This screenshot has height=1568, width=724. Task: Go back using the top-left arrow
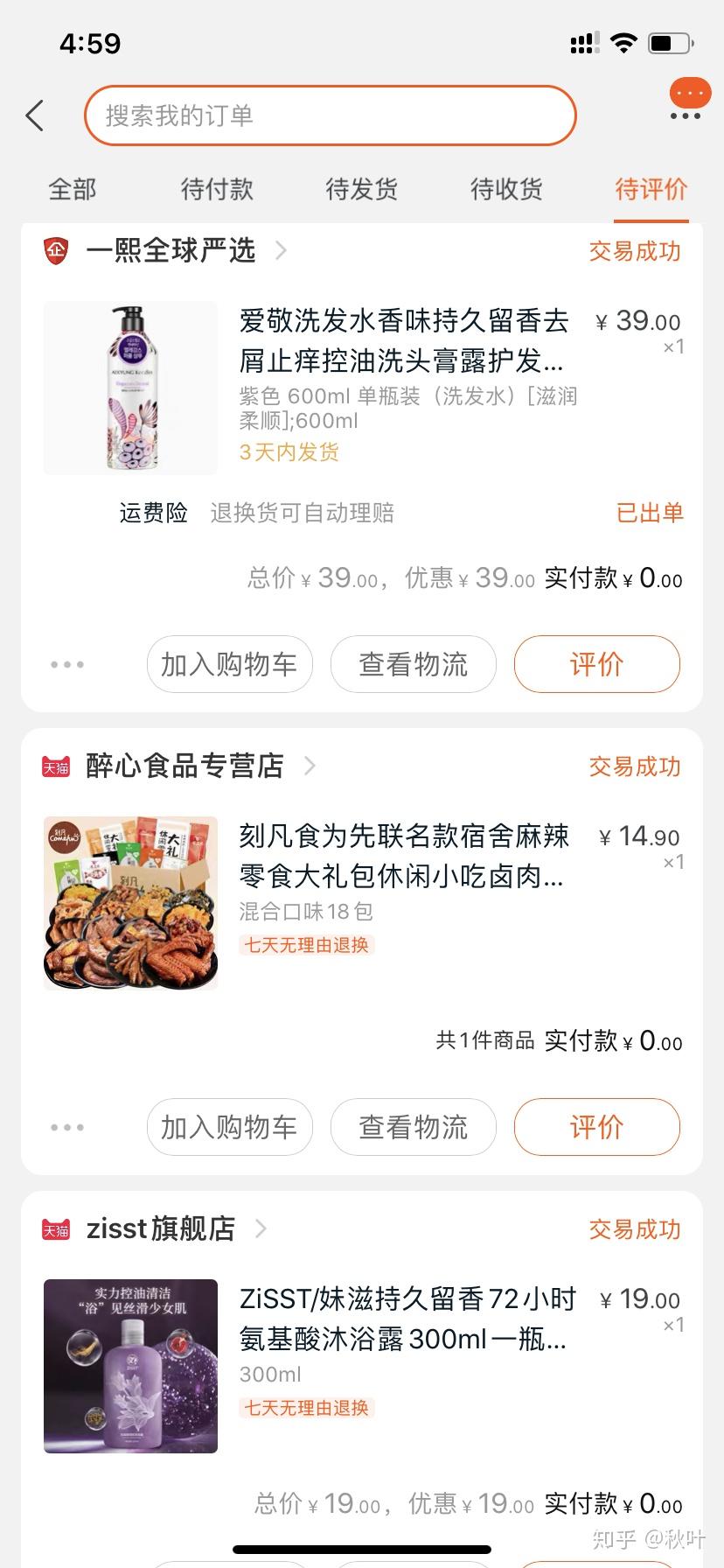point(34,115)
